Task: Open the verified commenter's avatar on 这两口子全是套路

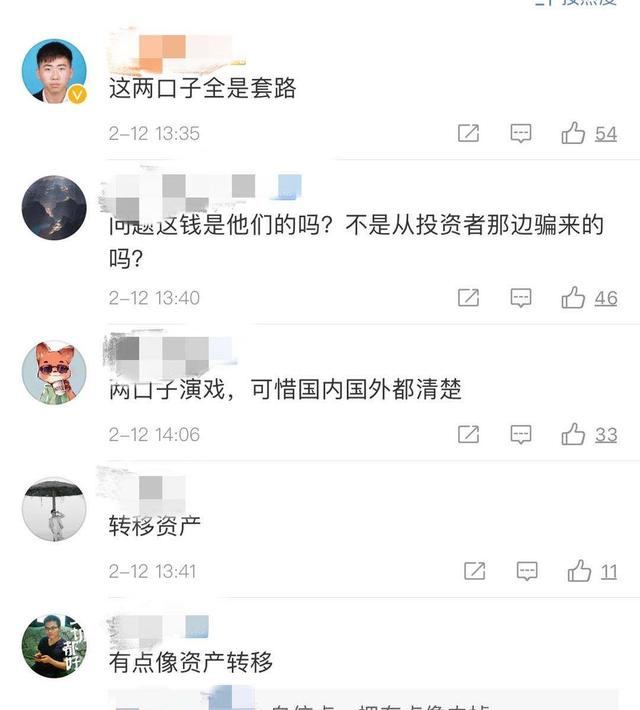Action: pyautogui.click(x=54, y=72)
